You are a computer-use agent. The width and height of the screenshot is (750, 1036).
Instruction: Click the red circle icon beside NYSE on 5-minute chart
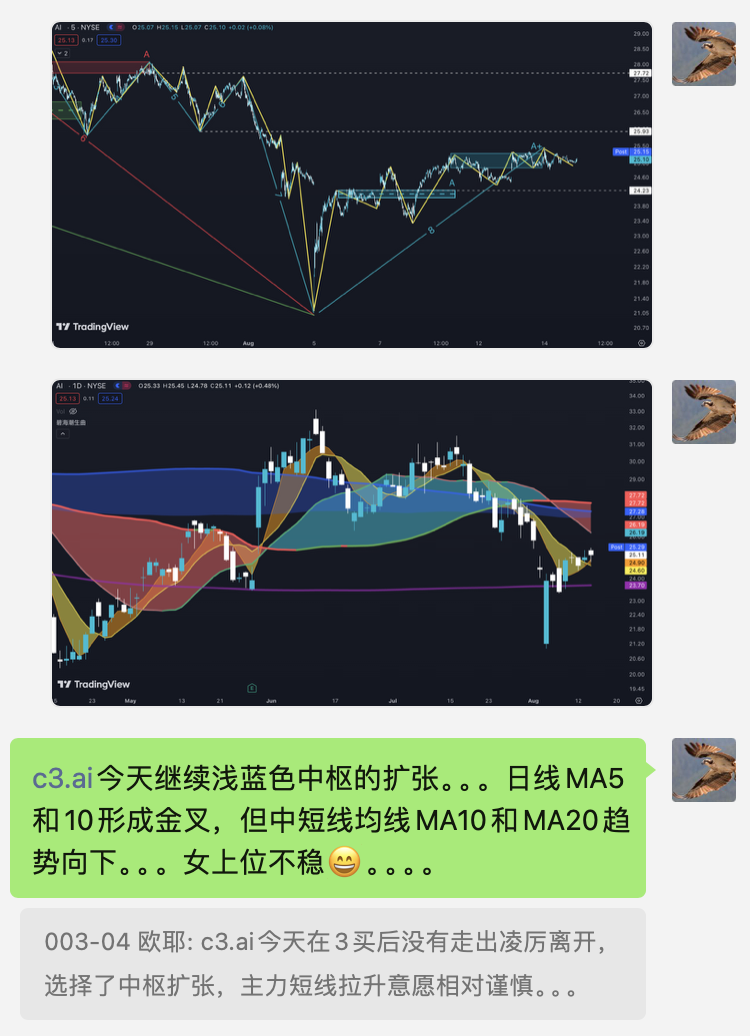[x=120, y=28]
